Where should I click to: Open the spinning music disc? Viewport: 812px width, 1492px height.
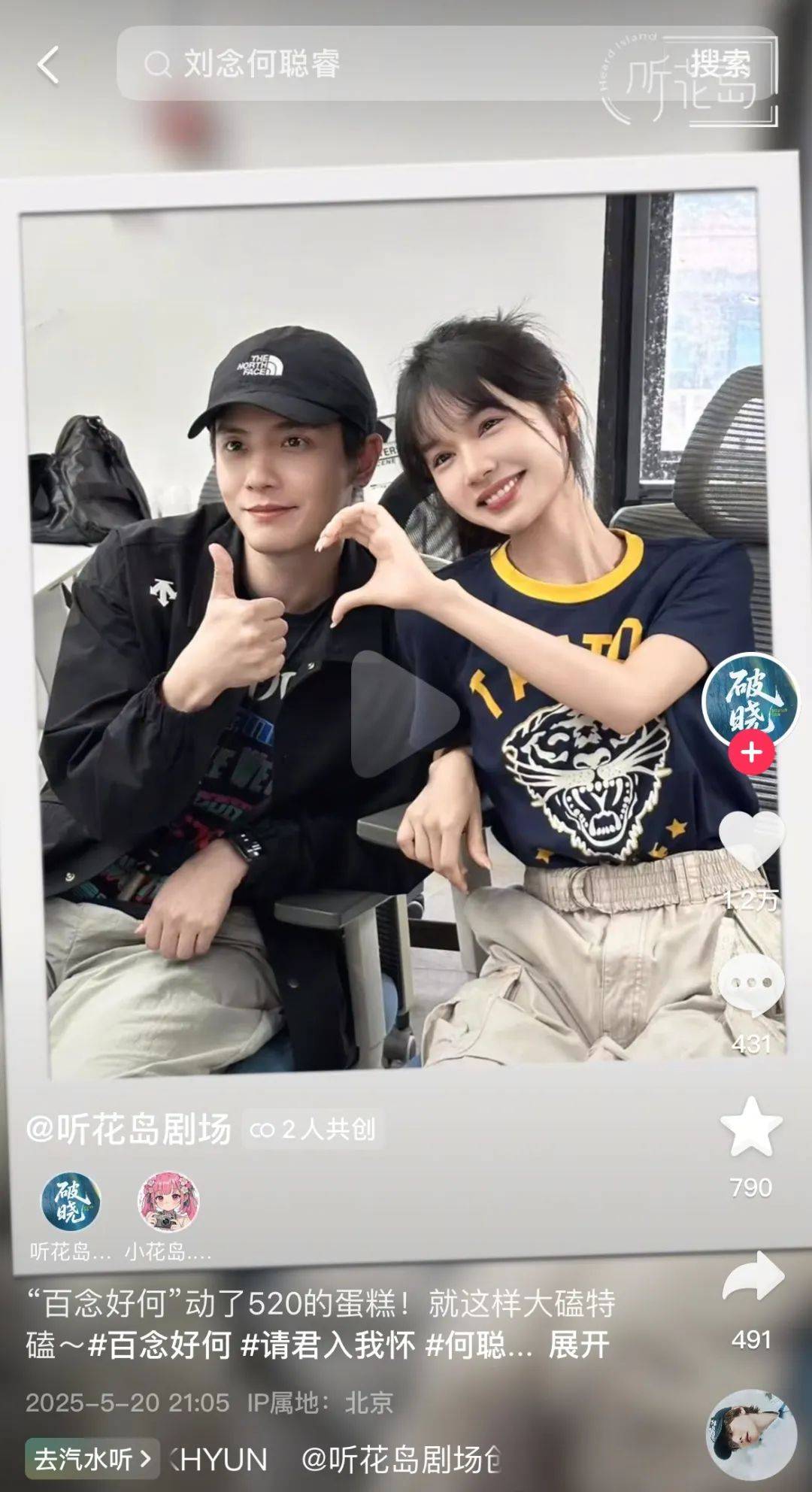point(751,1435)
